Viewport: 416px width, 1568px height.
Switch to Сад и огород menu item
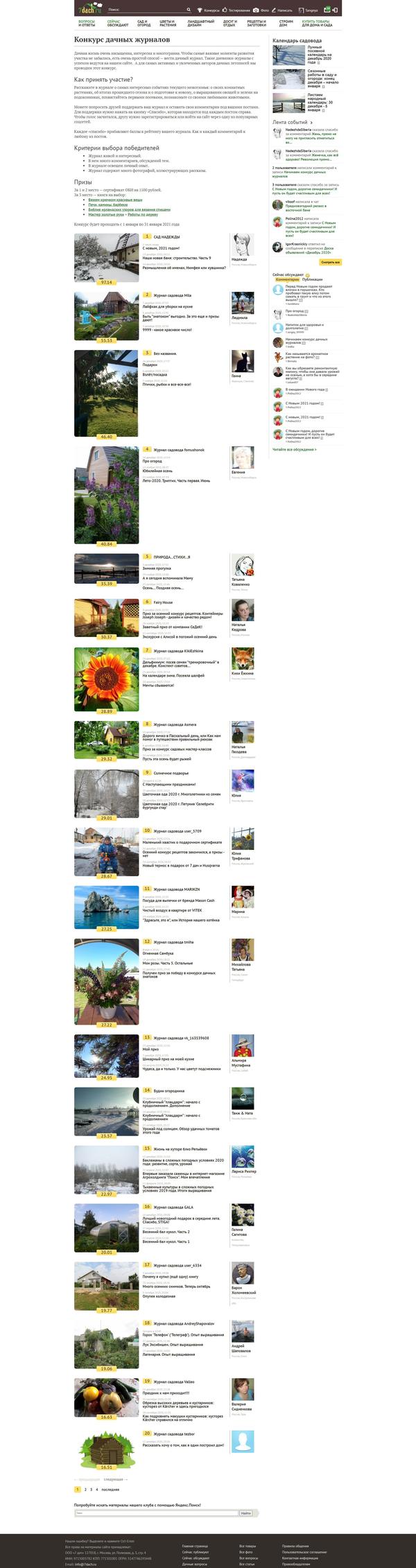tap(144, 24)
